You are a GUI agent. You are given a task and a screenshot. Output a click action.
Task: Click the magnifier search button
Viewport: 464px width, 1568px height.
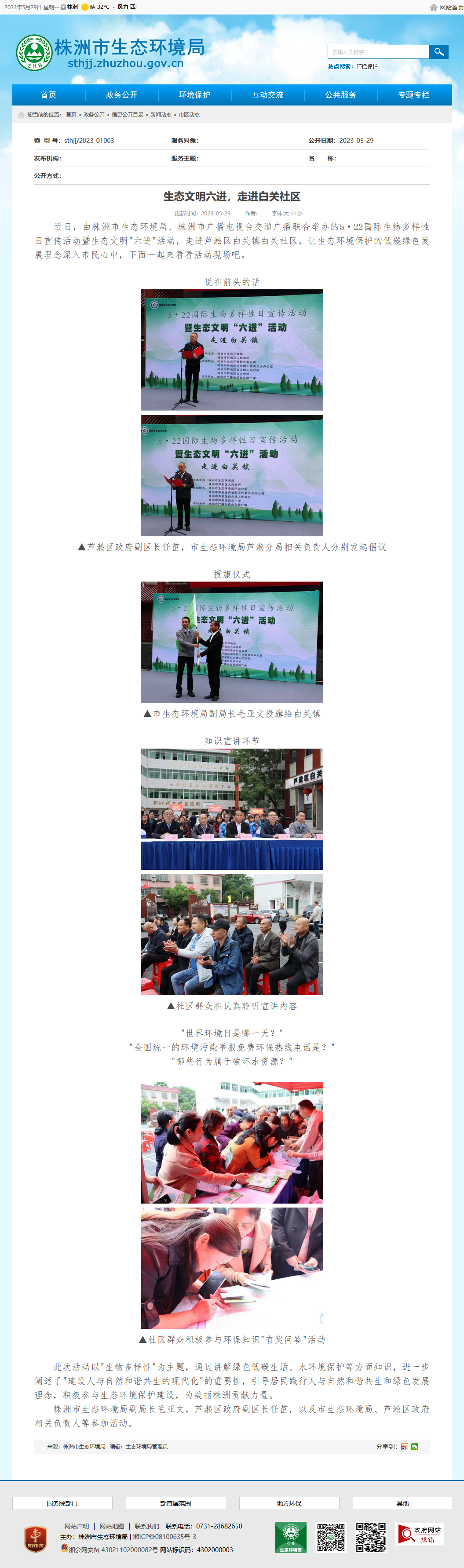point(438,52)
